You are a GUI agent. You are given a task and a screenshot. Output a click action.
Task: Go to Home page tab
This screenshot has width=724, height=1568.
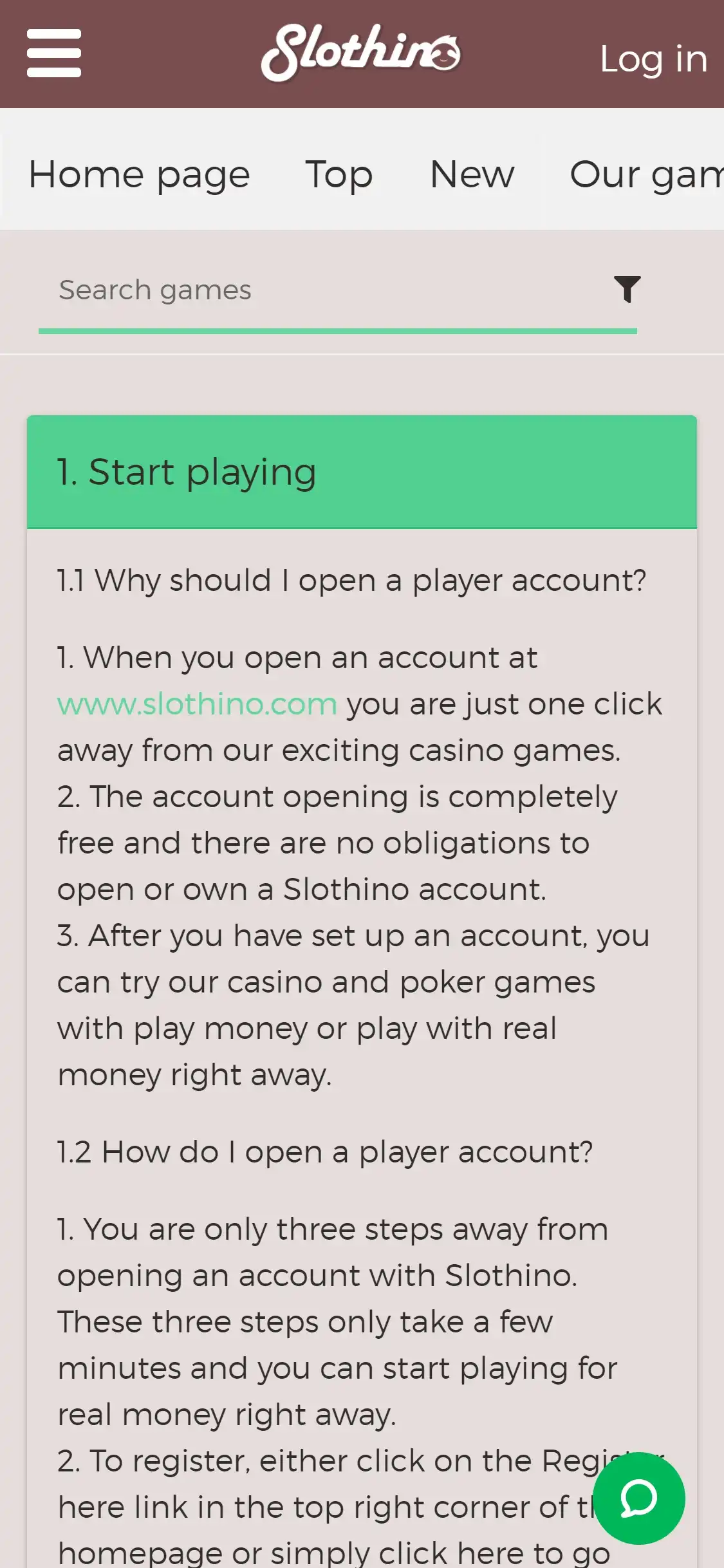click(139, 174)
